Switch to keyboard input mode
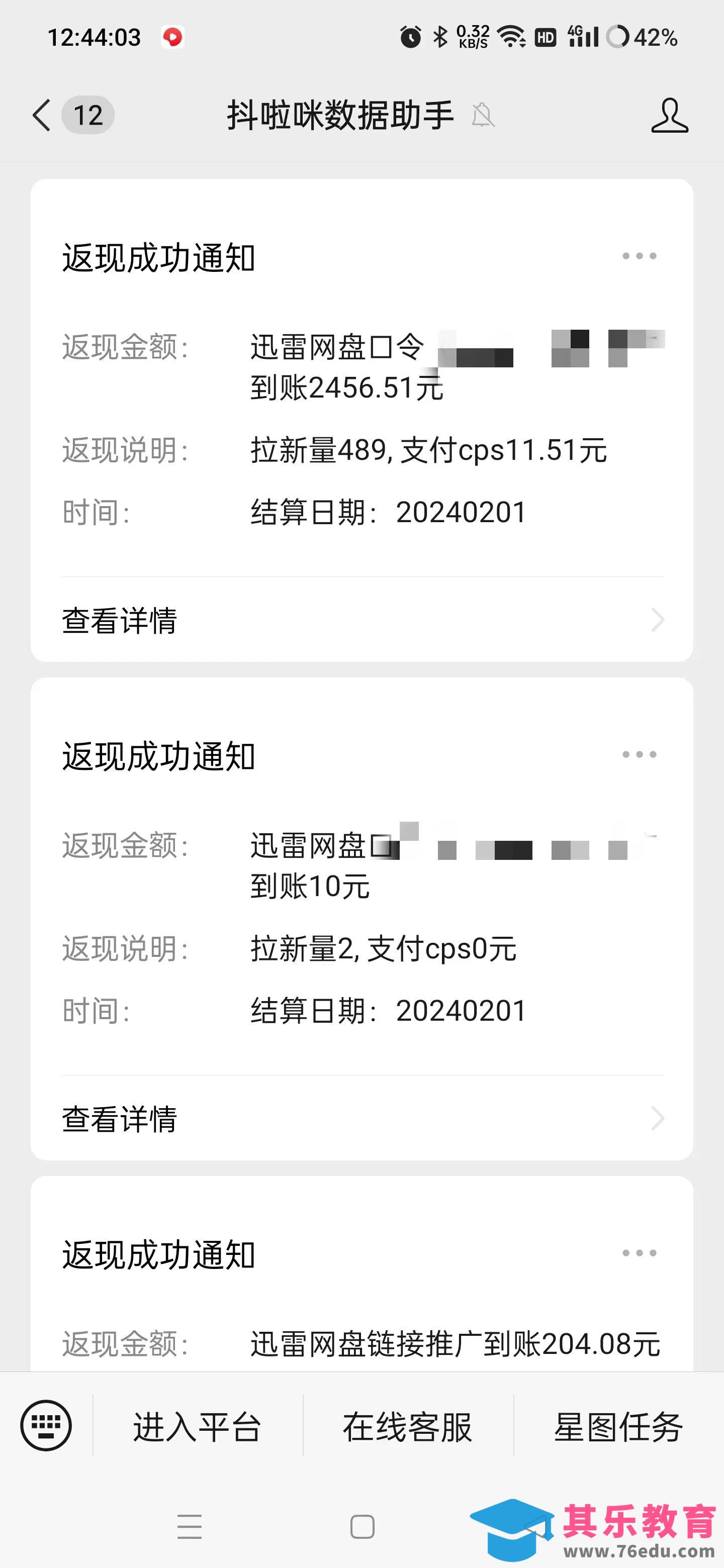Image resolution: width=724 pixels, height=1568 pixels. (x=46, y=1426)
